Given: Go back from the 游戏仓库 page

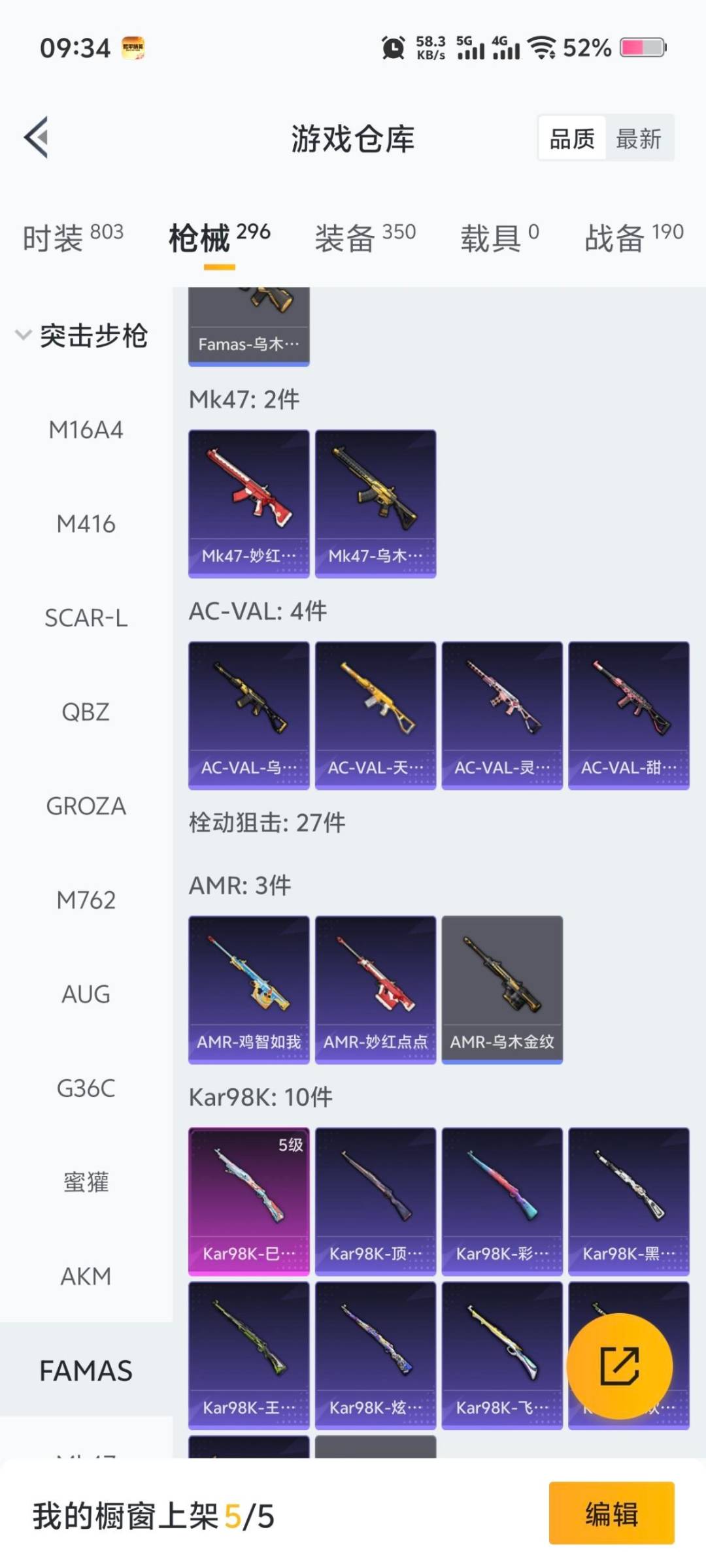Looking at the screenshot, I should [x=37, y=137].
